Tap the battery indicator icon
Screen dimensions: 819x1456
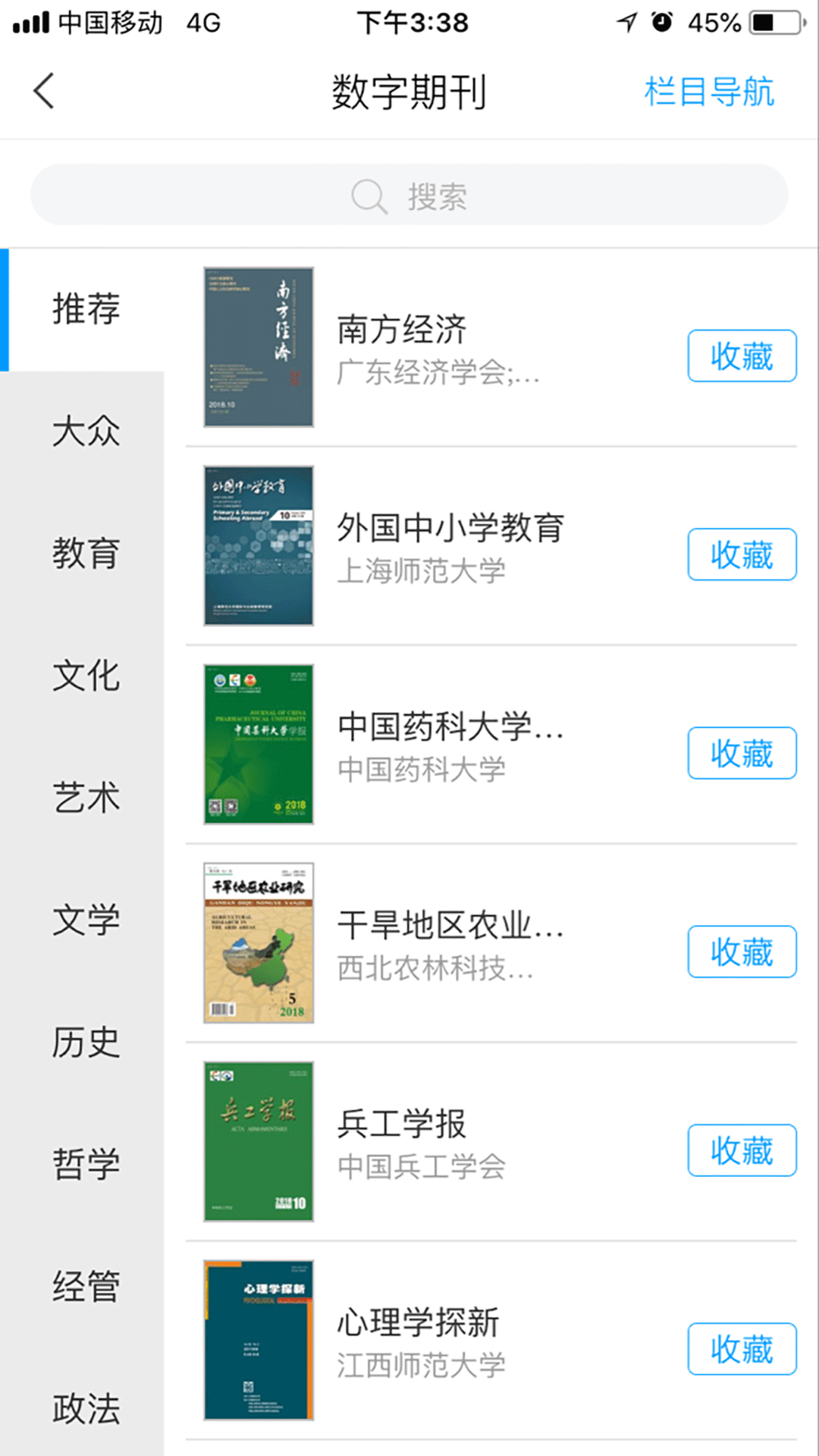click(x=775, y=23)
